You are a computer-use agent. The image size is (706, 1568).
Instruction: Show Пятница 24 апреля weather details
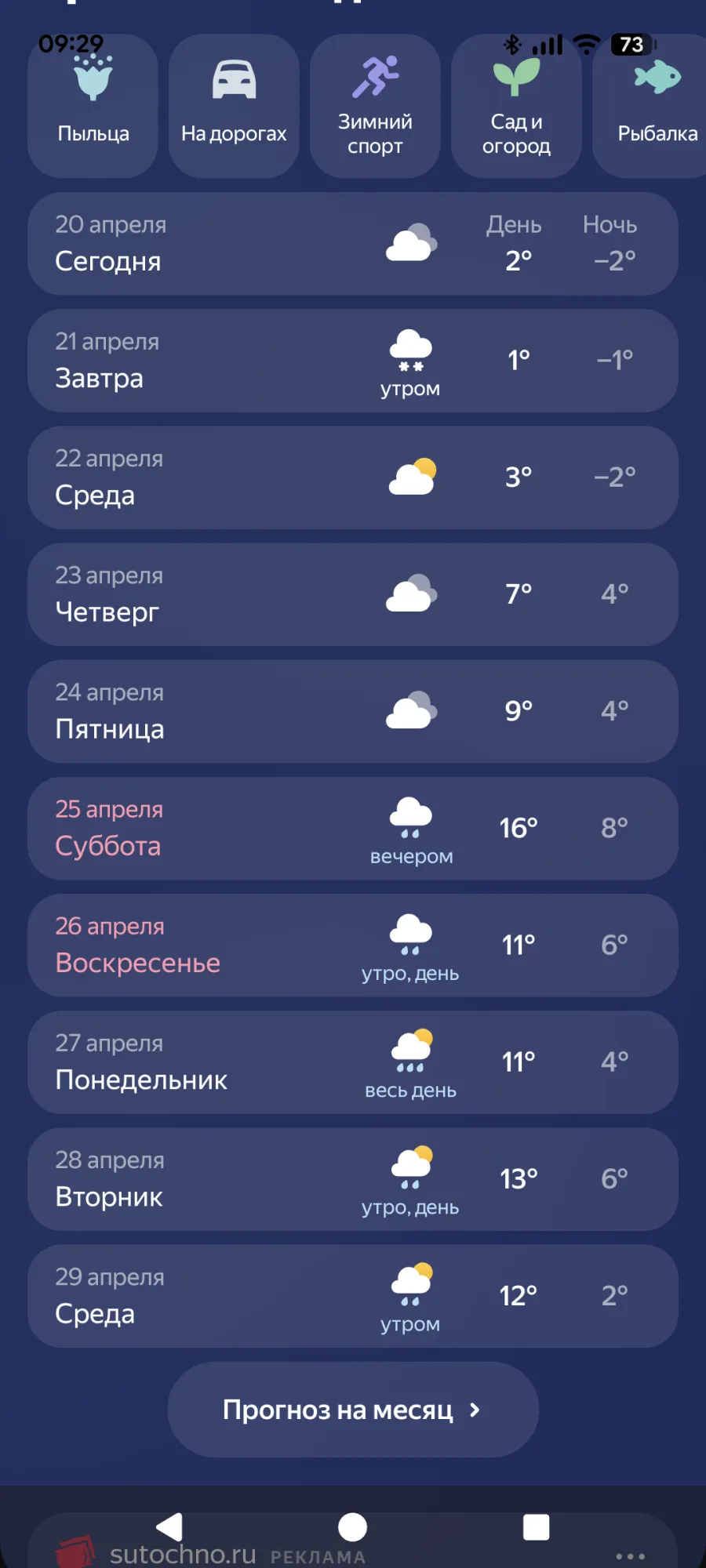click(x=353, y=711)
